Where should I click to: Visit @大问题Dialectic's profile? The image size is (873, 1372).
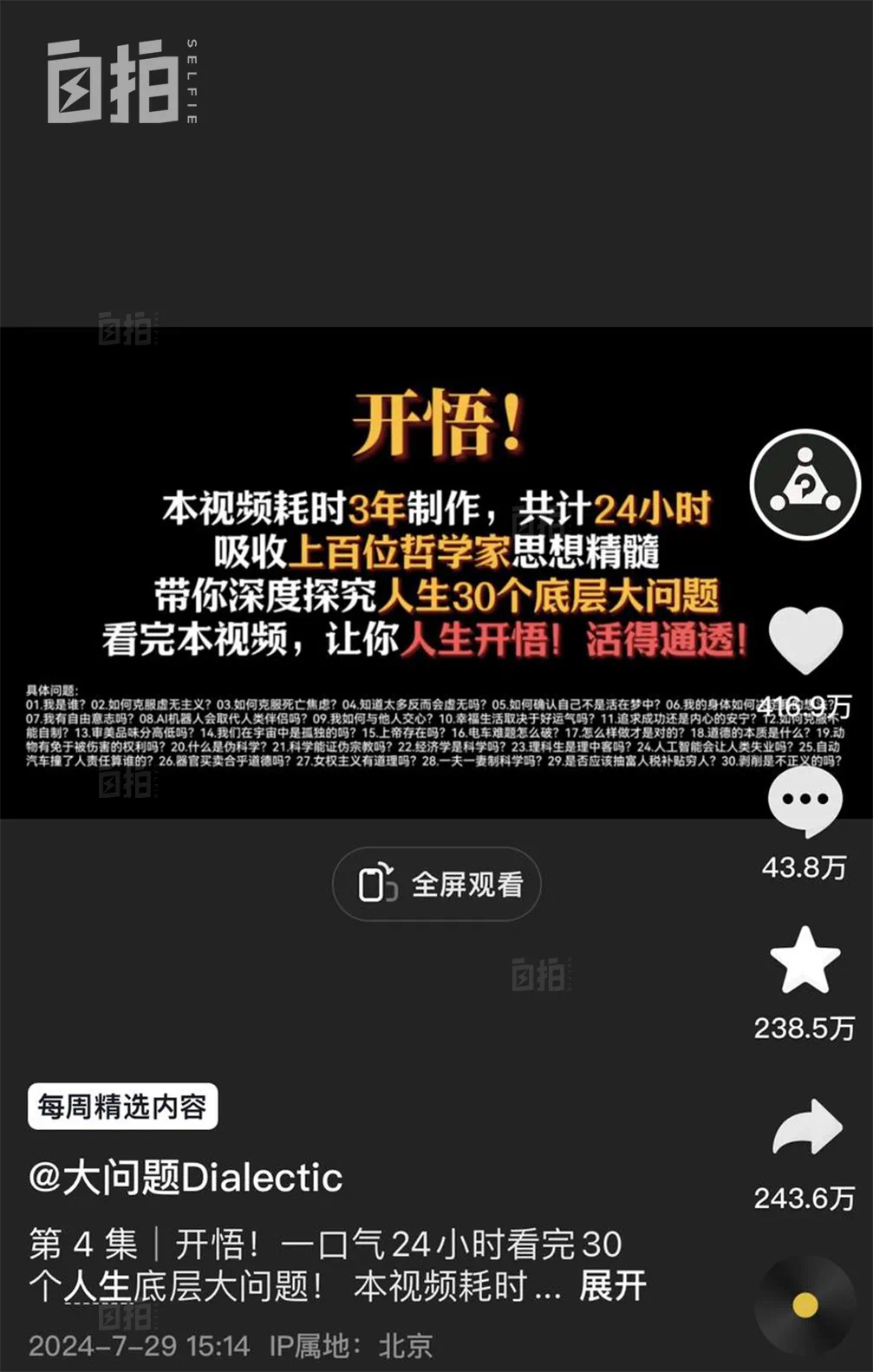point(186,1178)
